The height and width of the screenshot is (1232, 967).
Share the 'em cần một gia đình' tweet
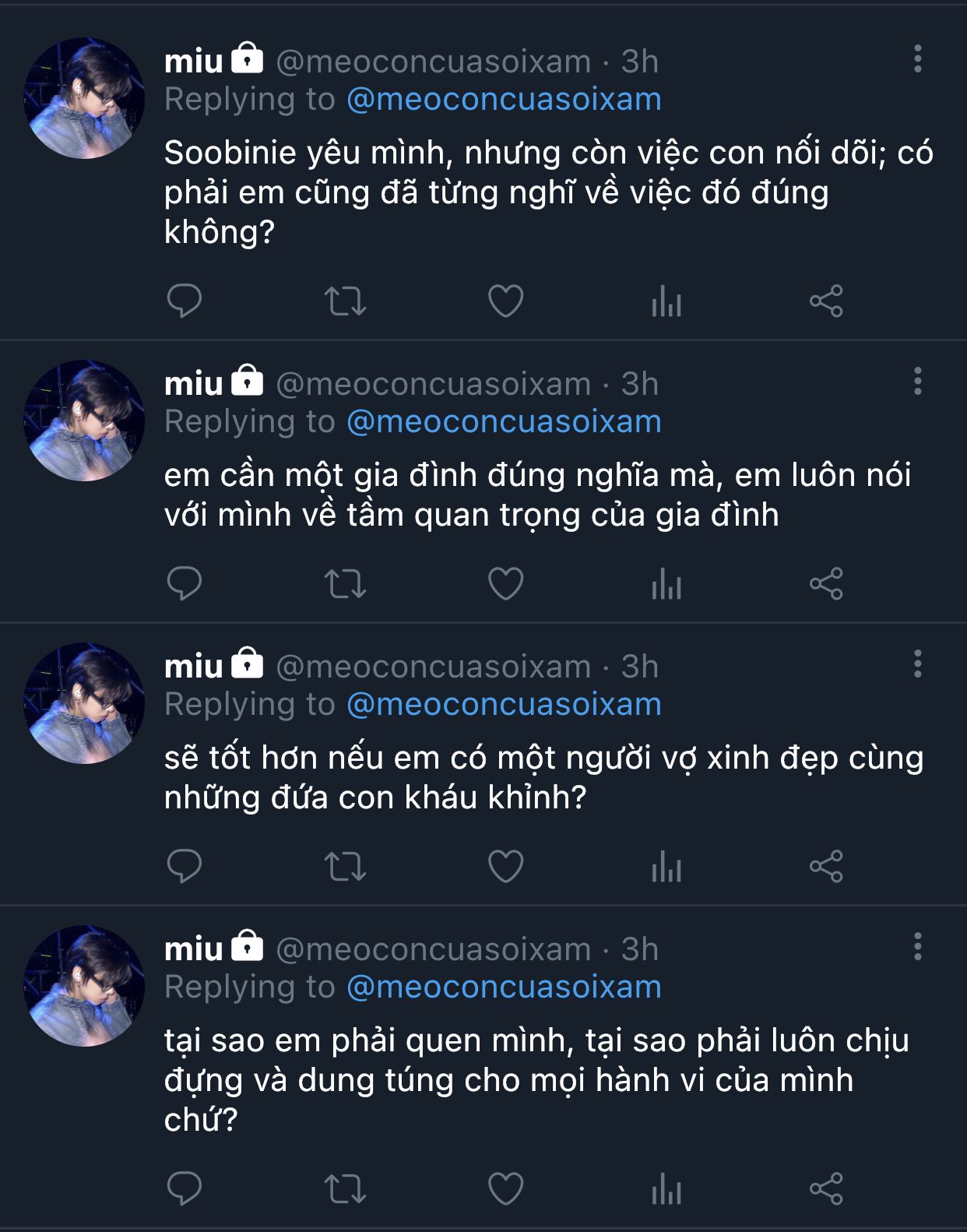pos(826,583)
